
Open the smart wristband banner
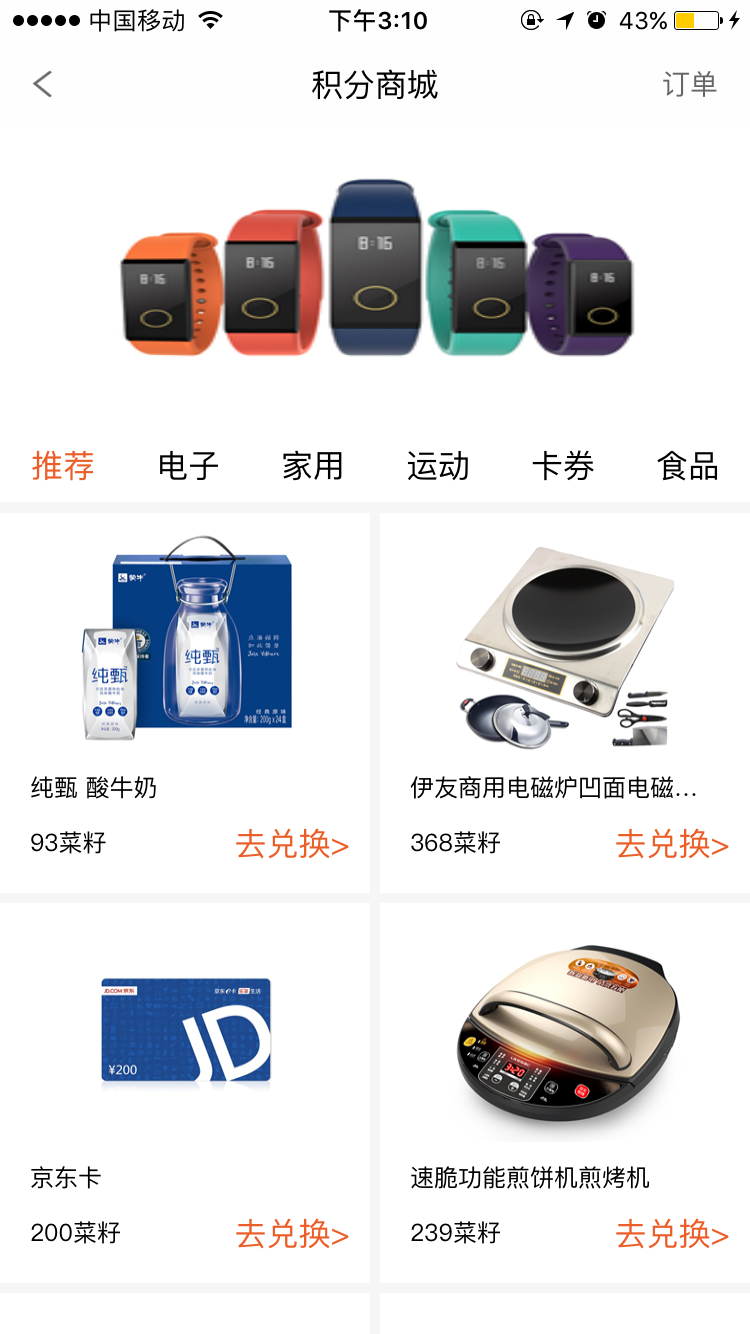point(375,270)
